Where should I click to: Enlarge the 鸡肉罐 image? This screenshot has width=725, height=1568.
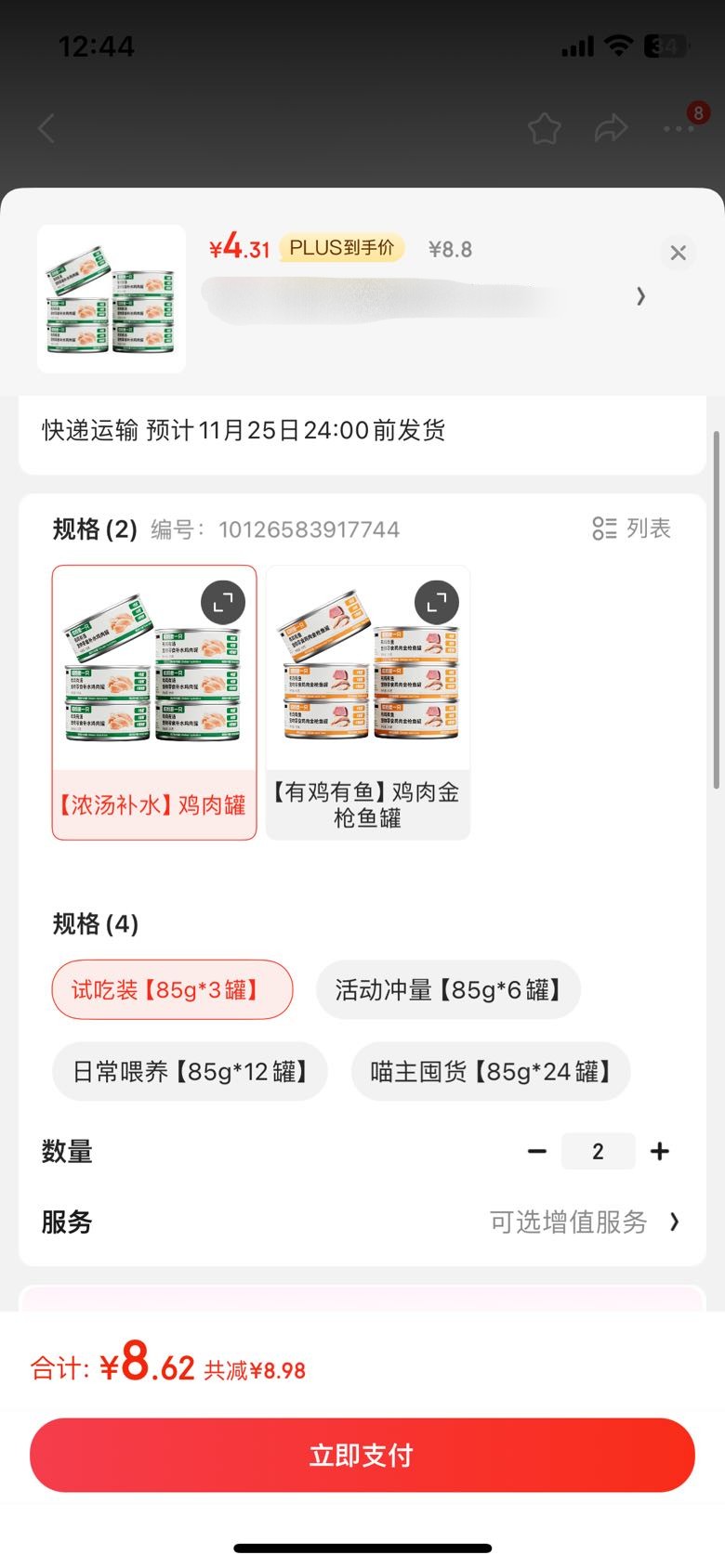(x=223, y=603)
